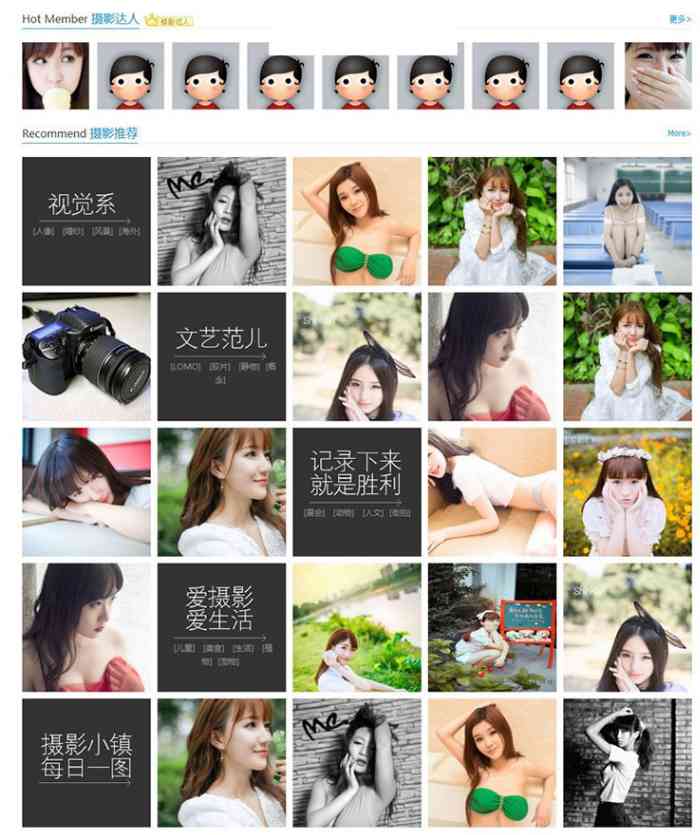Open More link in Recommend section
This screenshot has width=700, height=835.
(678, 133)
